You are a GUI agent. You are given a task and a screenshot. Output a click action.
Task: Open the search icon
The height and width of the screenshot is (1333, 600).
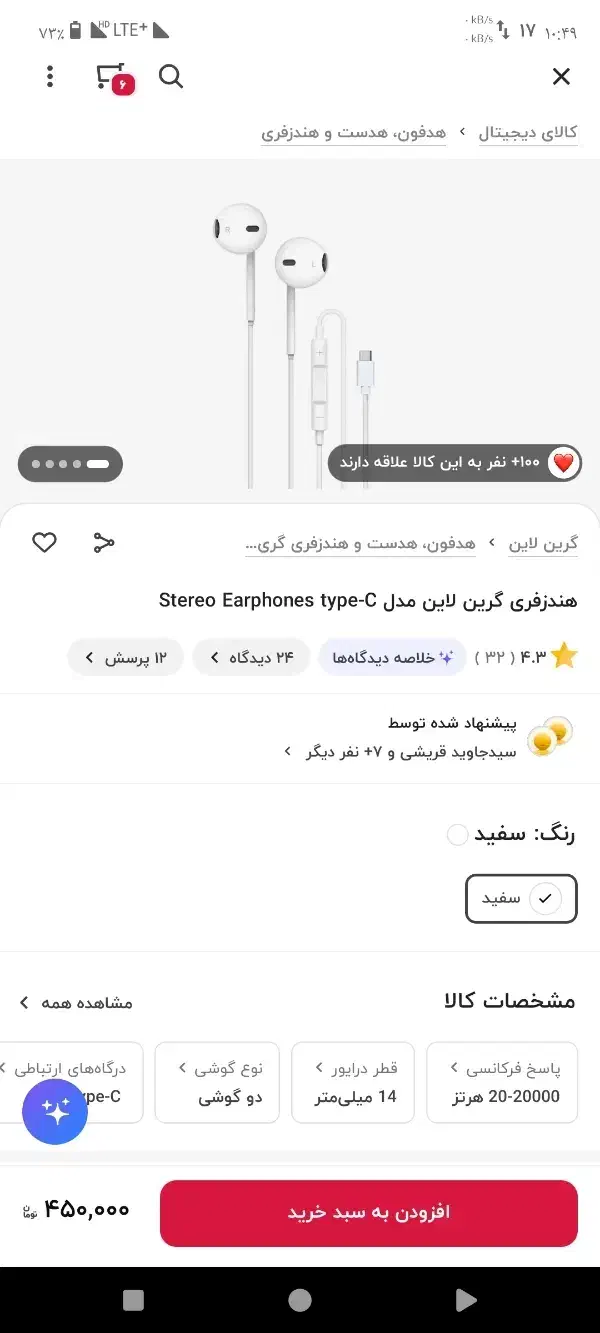coord(171,77)
